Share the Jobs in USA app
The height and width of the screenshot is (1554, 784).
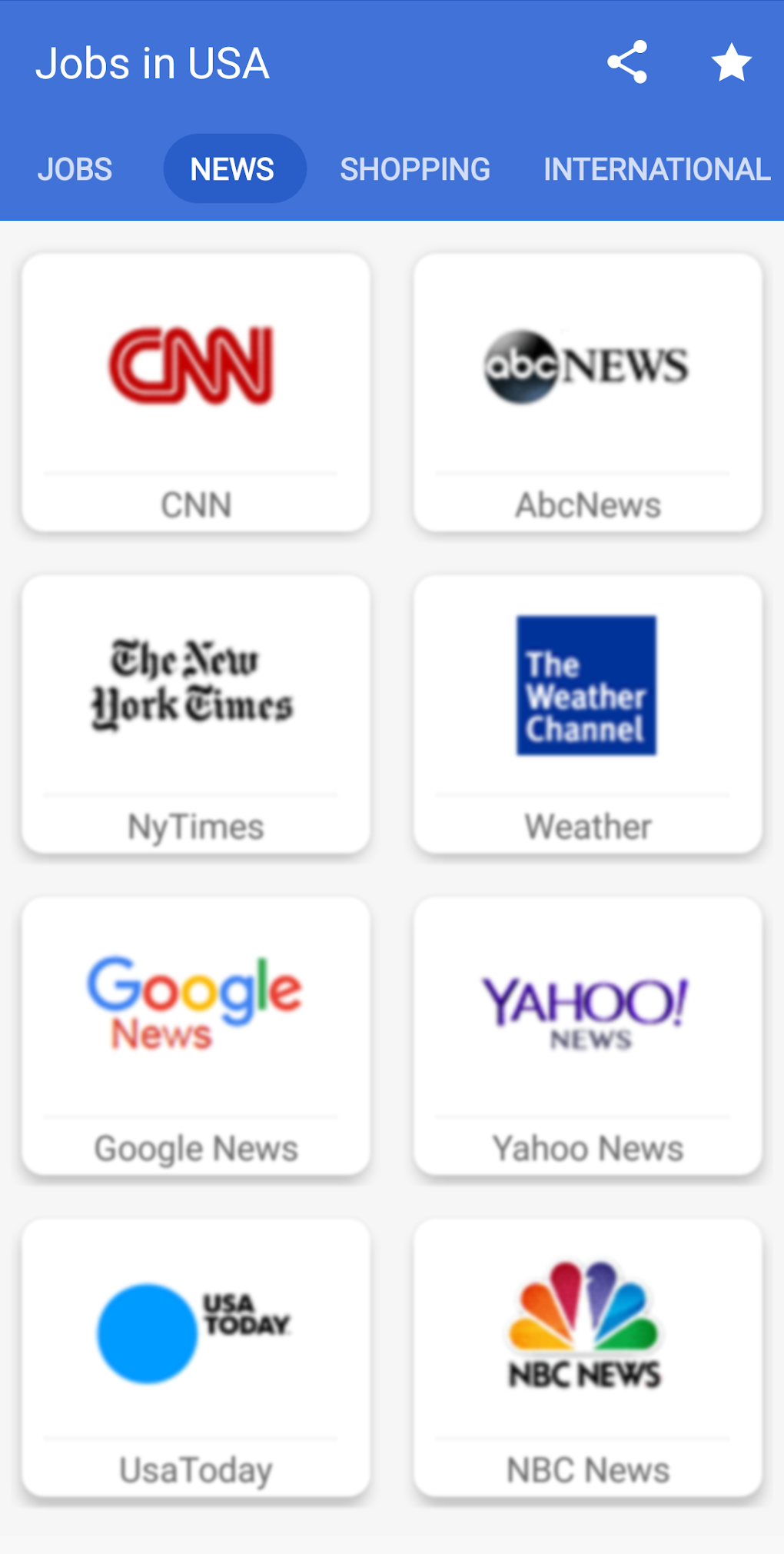click(x=627, y=62)
